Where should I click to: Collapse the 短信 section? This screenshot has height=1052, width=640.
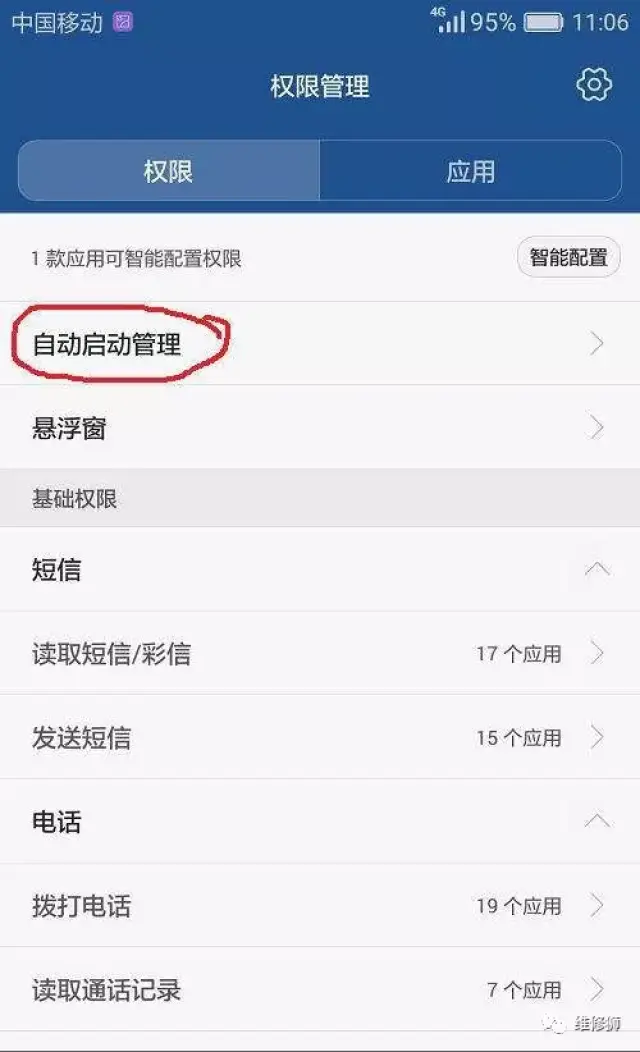click(597, 569)
